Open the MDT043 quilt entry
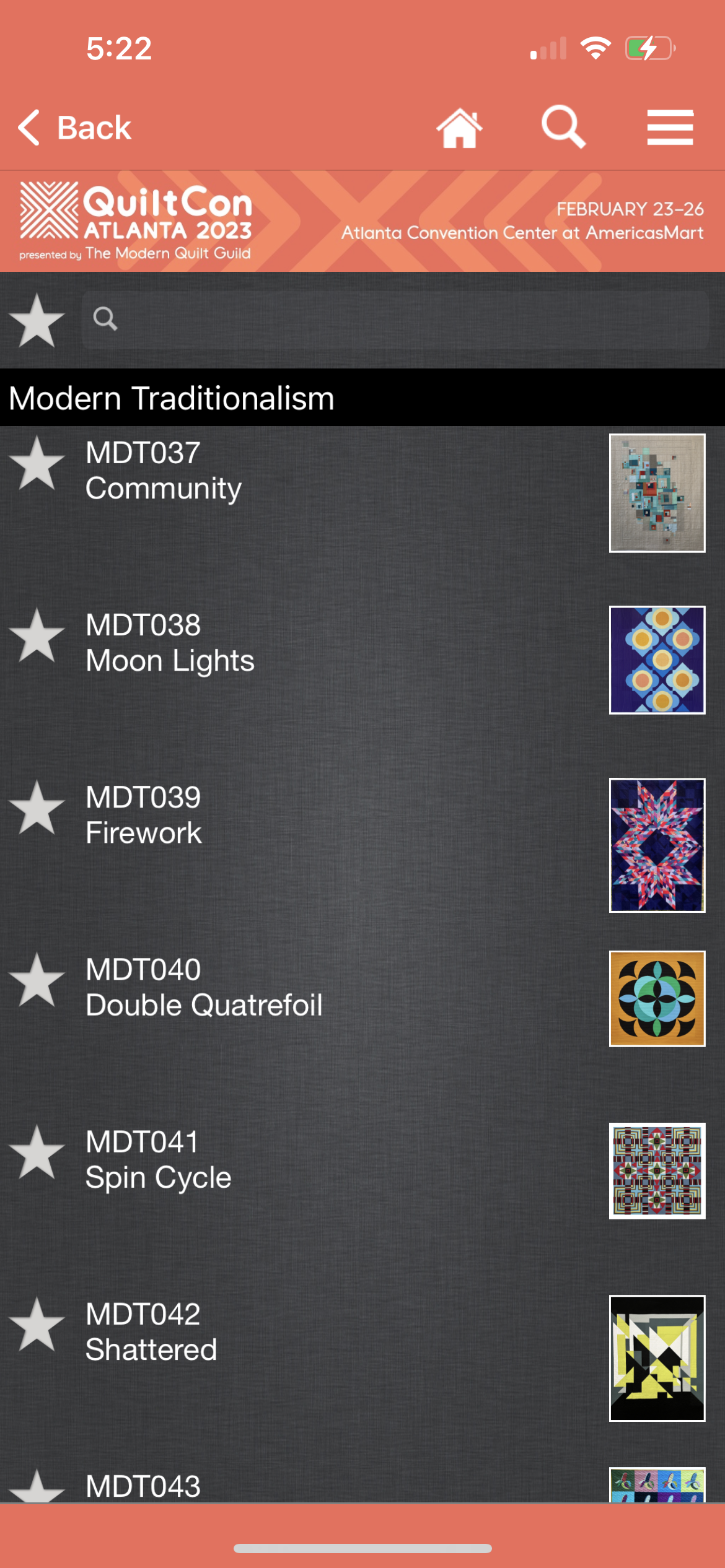The width and height of the screenshot is (725, 1568). pyautogui.click(x=143, y=1486)
